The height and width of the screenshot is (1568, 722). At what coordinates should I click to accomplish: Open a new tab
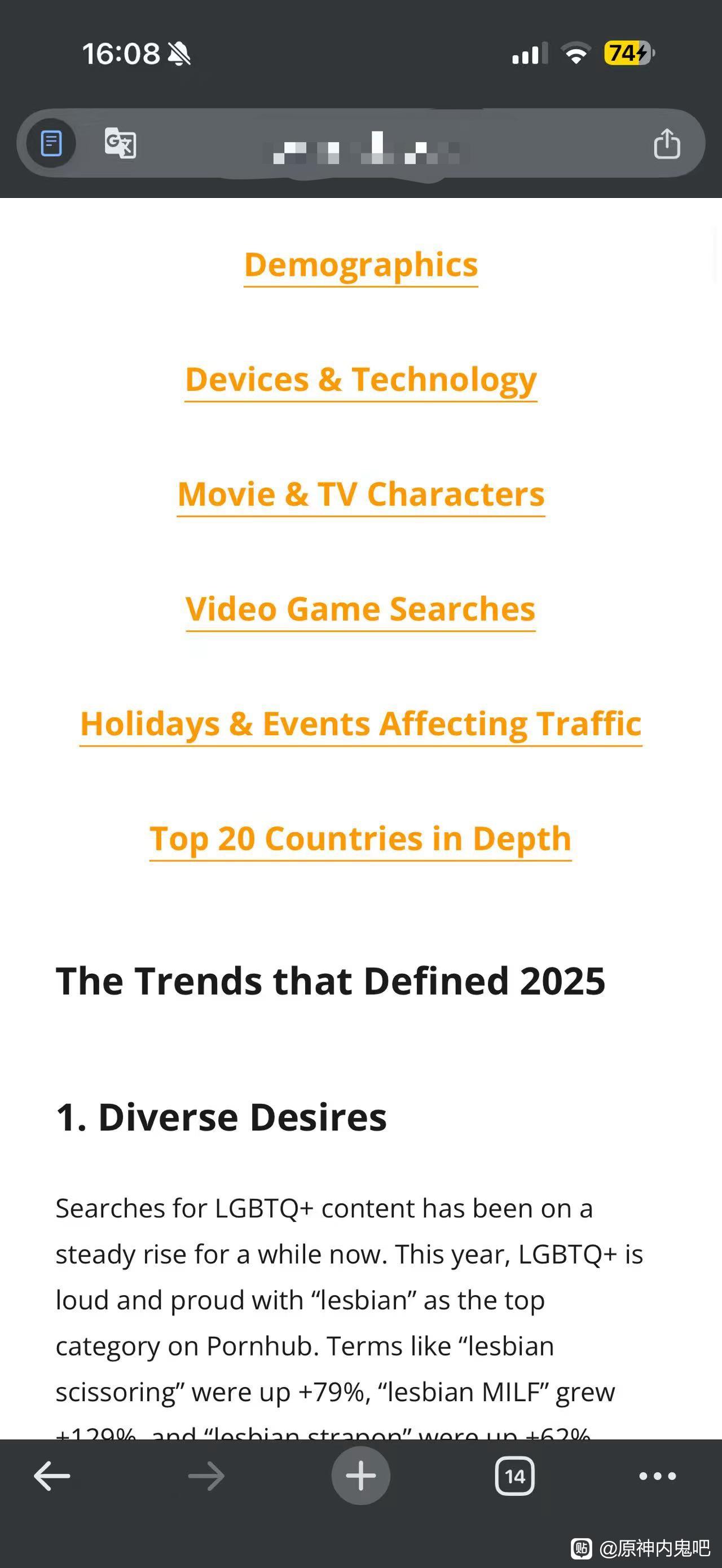coord(360,1476)
